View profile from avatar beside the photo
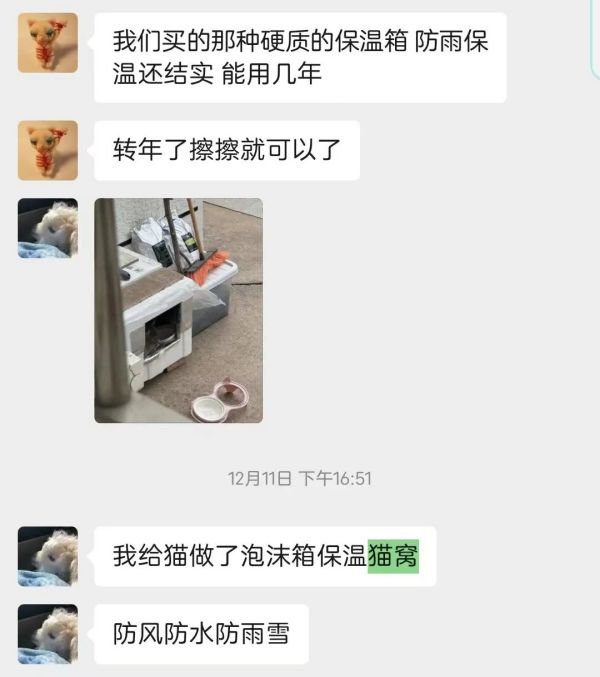600x677 pixels. [47, 228]
